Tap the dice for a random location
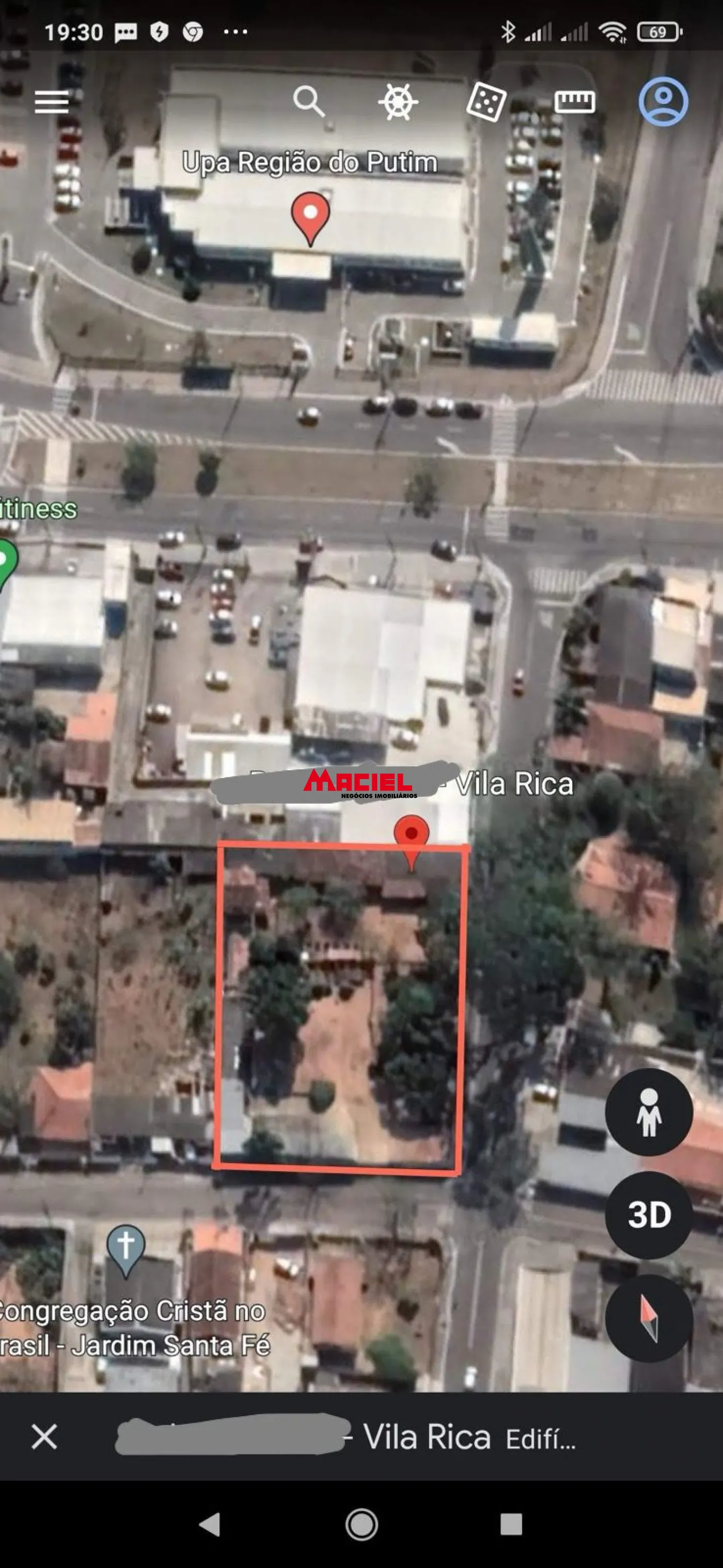This screenshot has height=1568, width=723. tap(486, 102)
